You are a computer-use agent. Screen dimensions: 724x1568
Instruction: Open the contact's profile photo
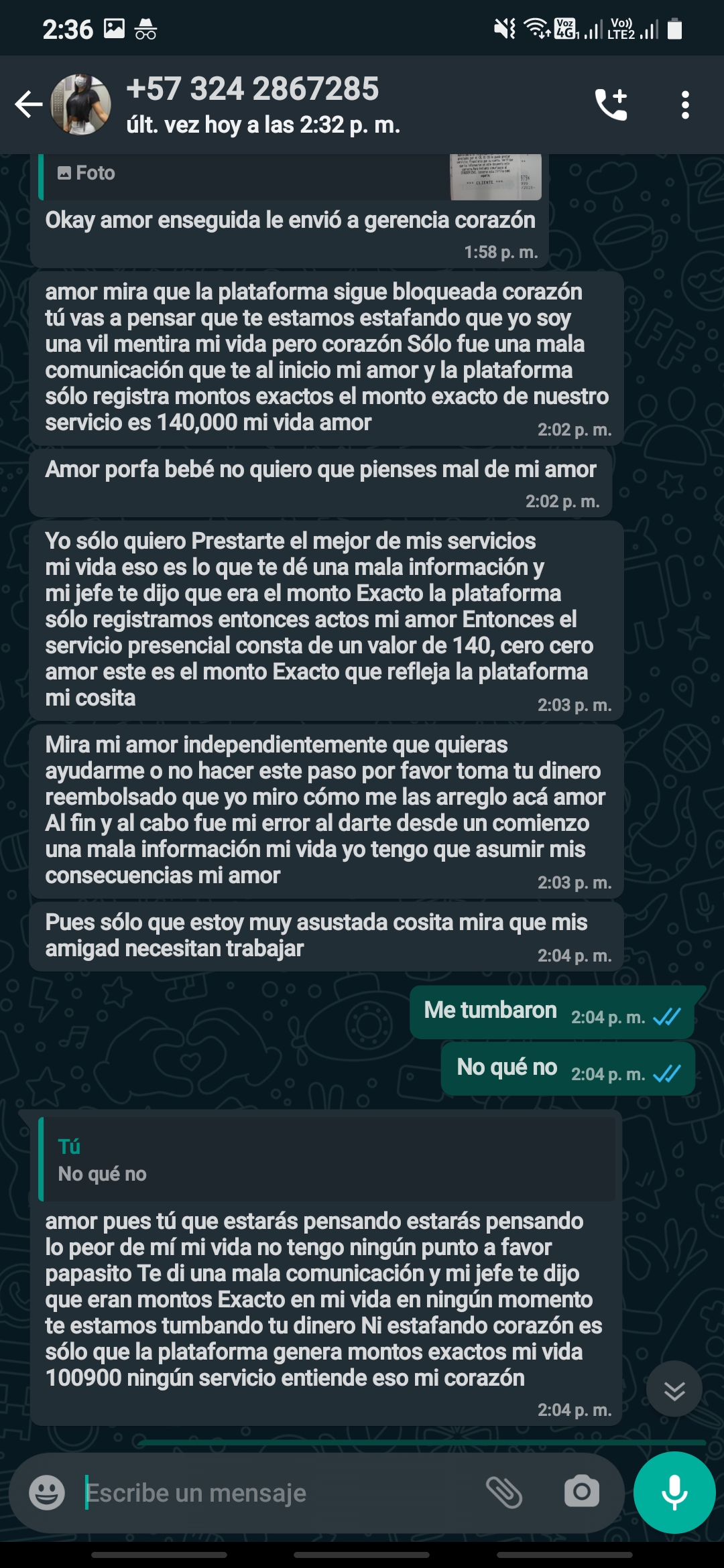(x=80, y=105)
